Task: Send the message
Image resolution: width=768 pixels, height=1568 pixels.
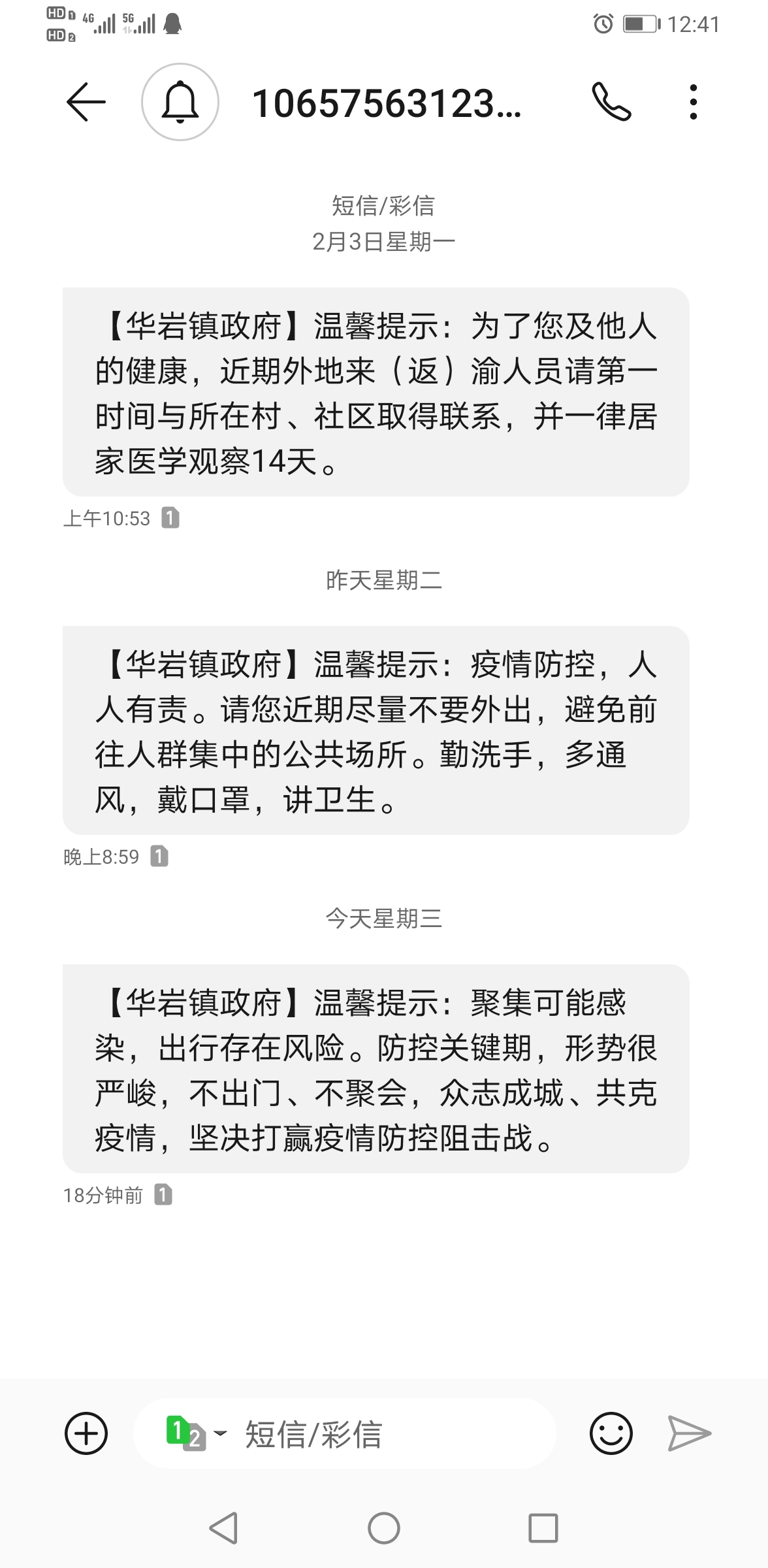Action: click(689, 1433)
